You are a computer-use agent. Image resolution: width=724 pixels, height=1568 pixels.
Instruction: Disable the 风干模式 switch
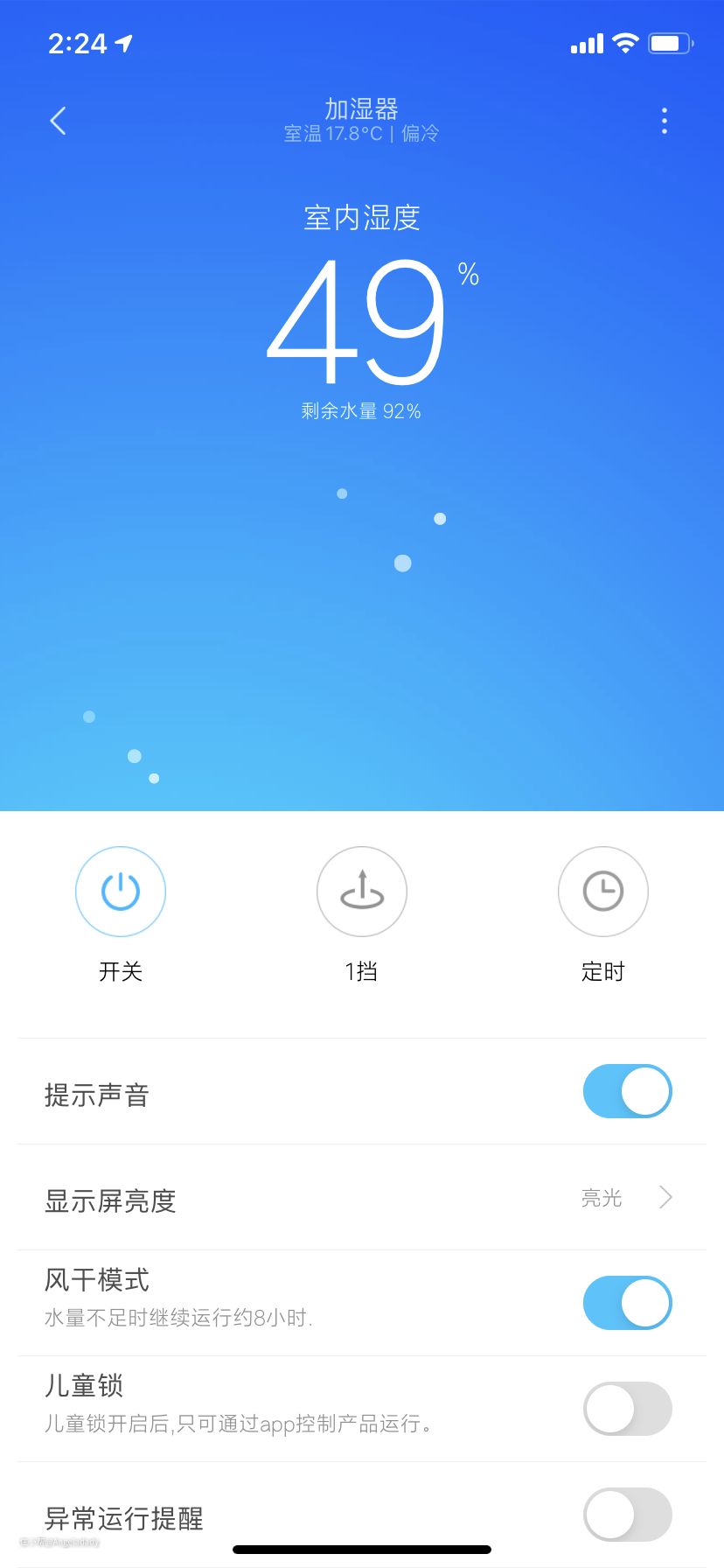tap(627, 1303)
